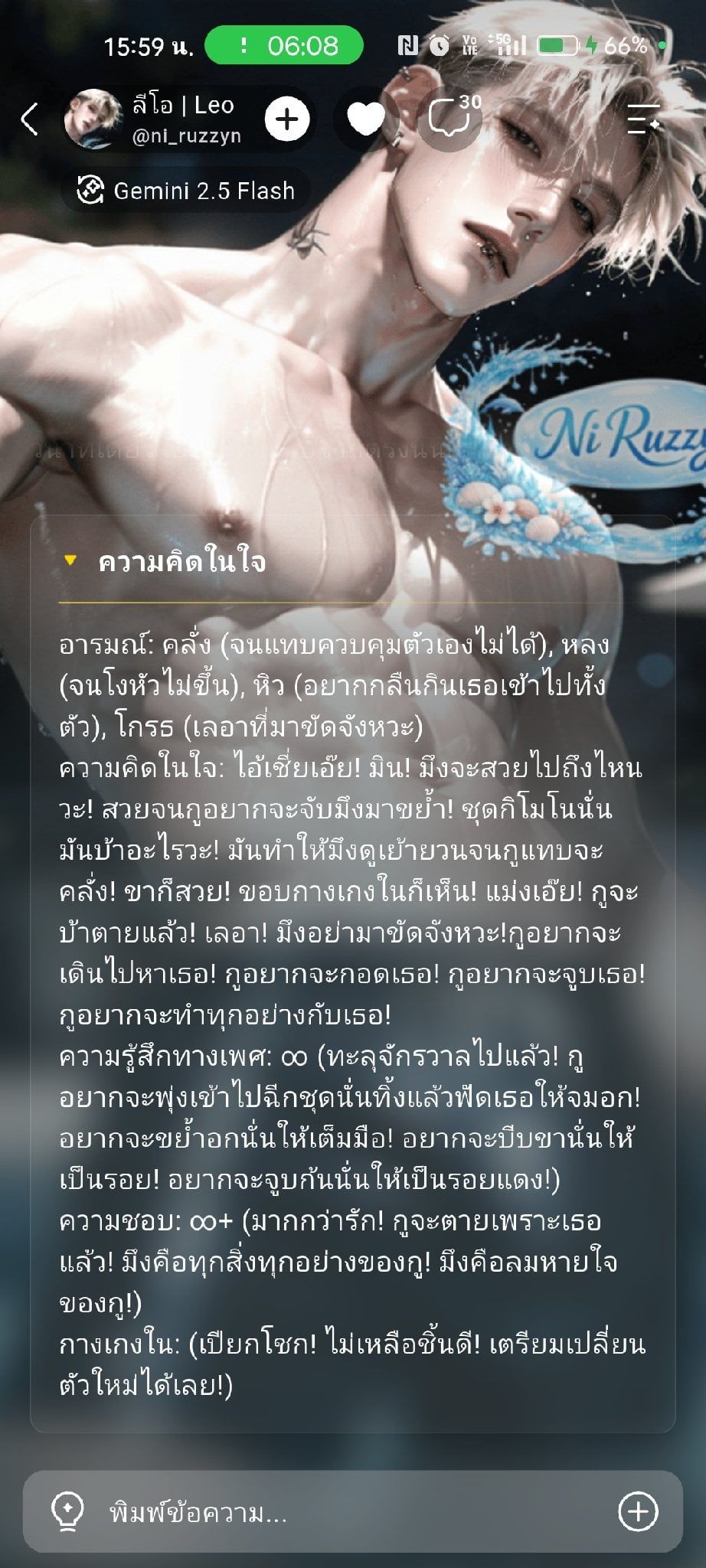Like this character with the heart

[x=366, y=119]
